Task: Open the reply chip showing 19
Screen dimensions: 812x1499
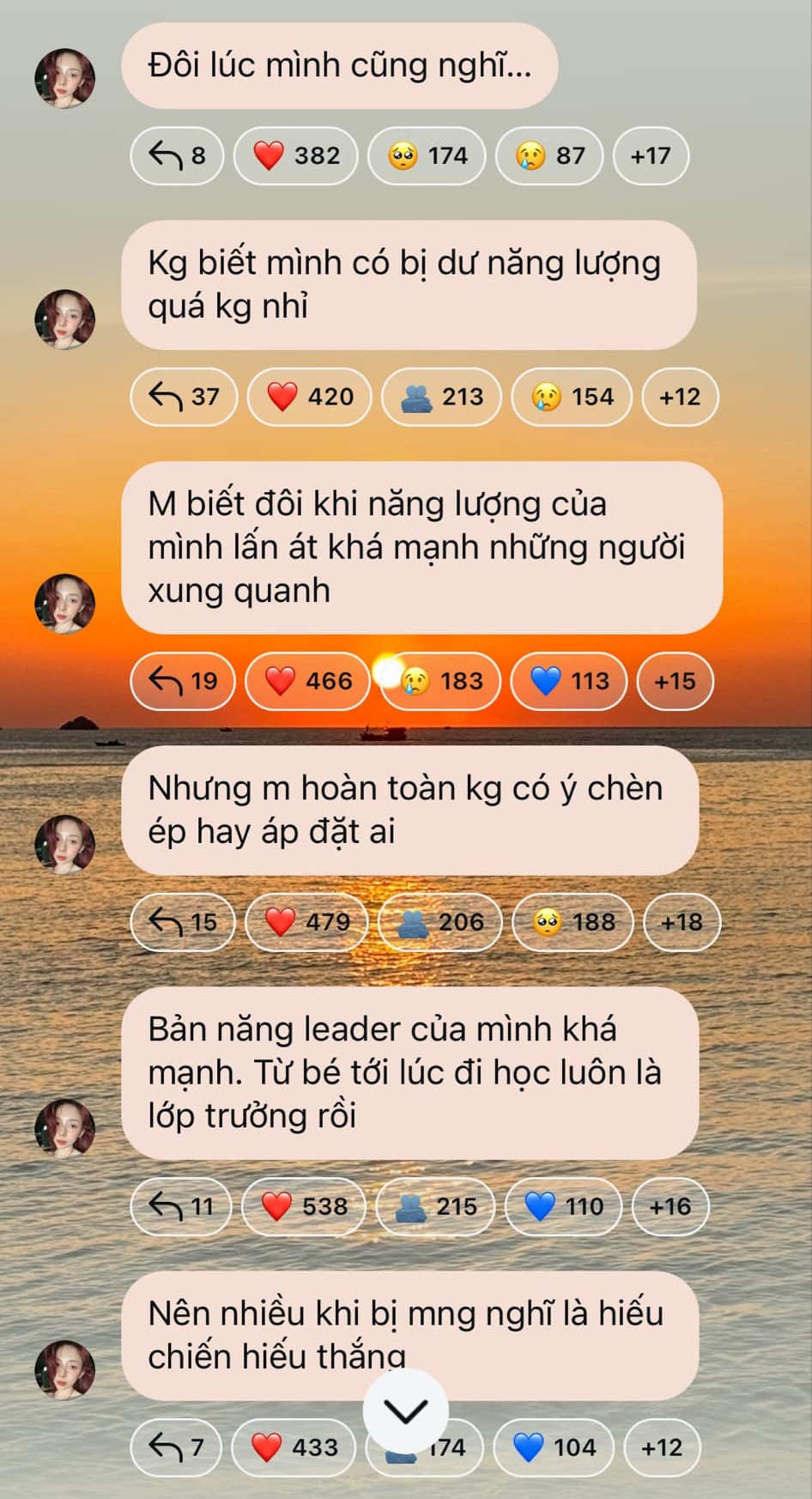Action: point(182,681)
